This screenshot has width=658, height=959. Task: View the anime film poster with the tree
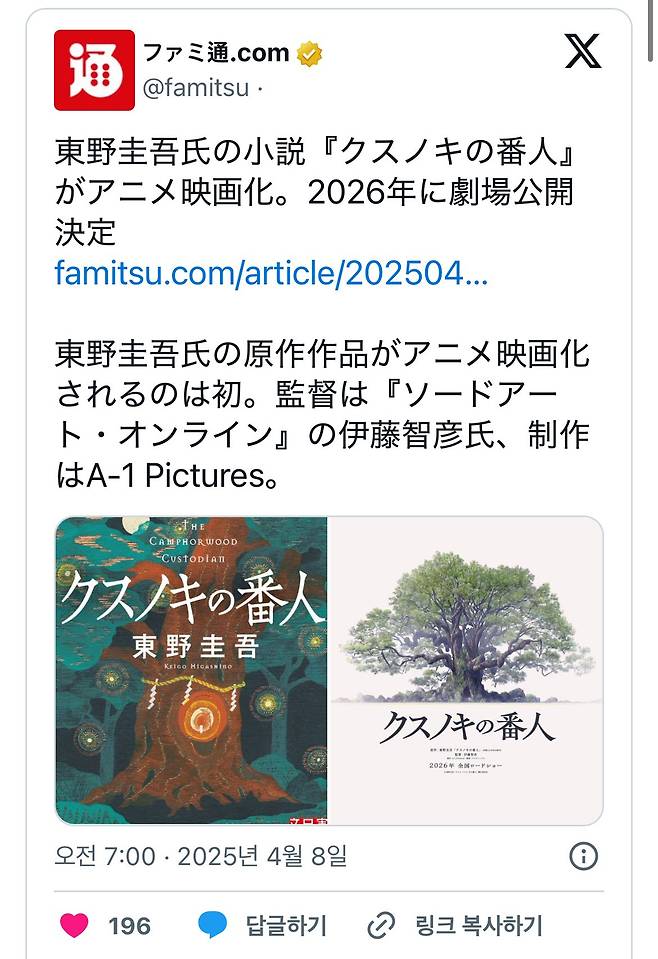pos(466,670)
